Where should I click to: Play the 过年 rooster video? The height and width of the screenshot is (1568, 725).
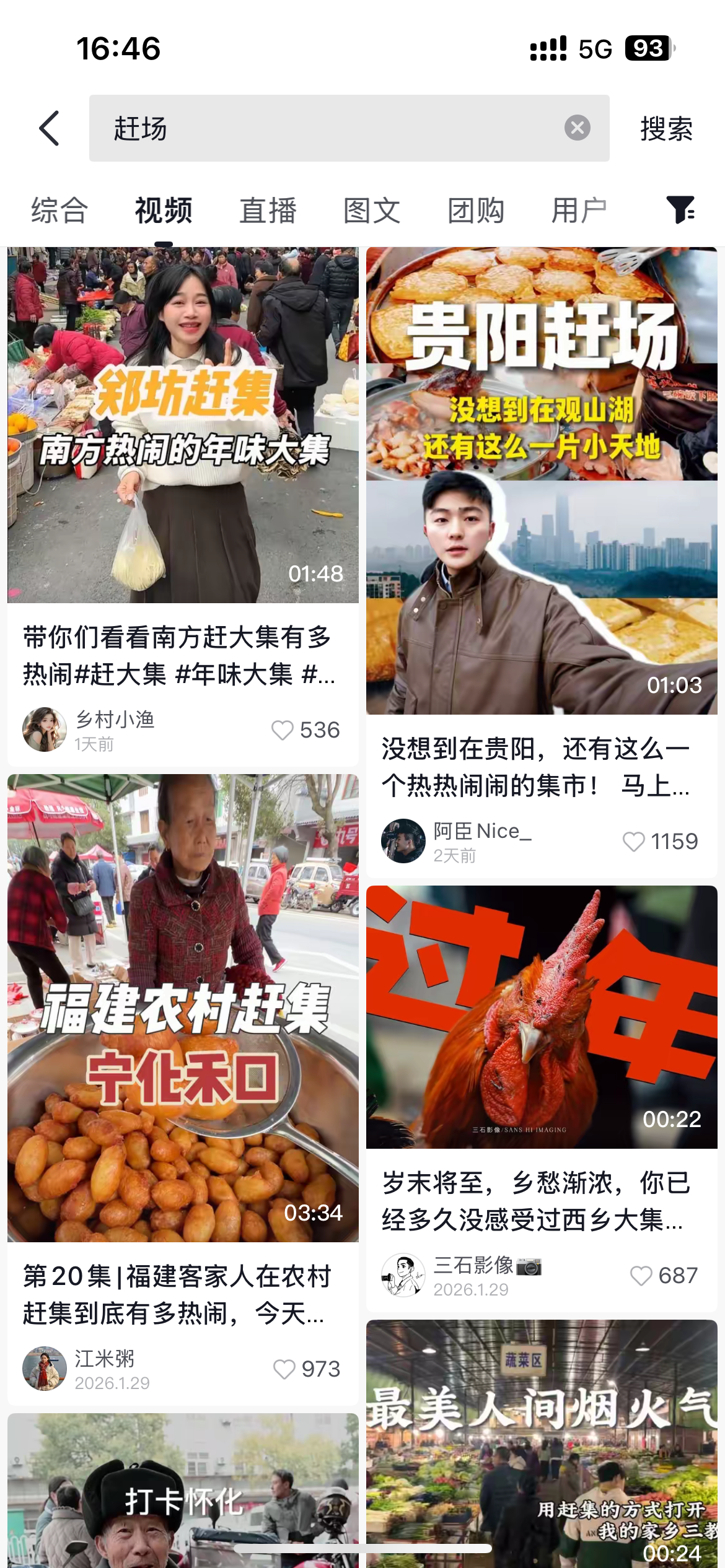(542, 1017)
